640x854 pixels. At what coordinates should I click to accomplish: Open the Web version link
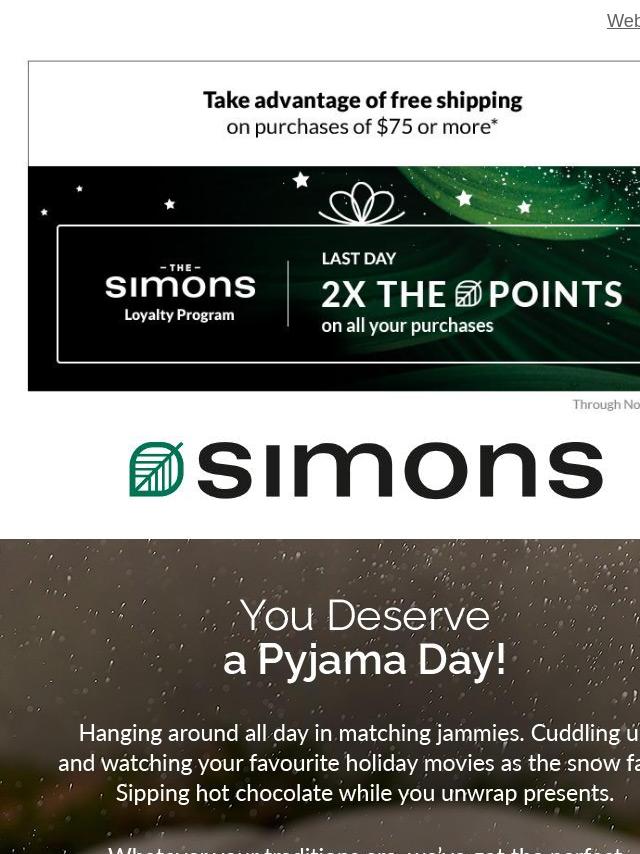623,21
